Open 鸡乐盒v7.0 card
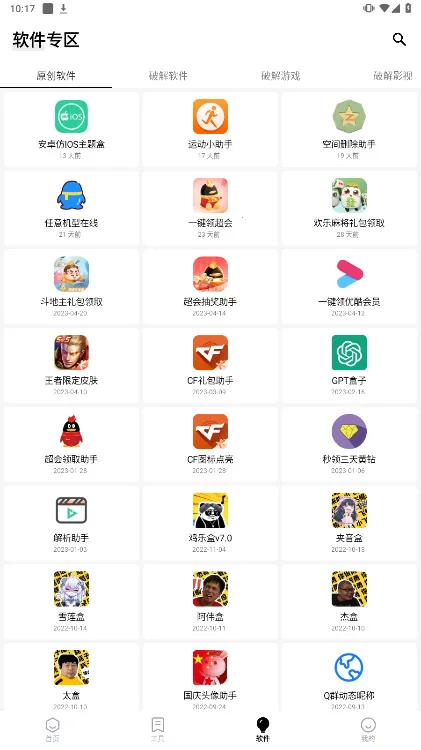Screen dimensions: 421x750 (210, 523)
